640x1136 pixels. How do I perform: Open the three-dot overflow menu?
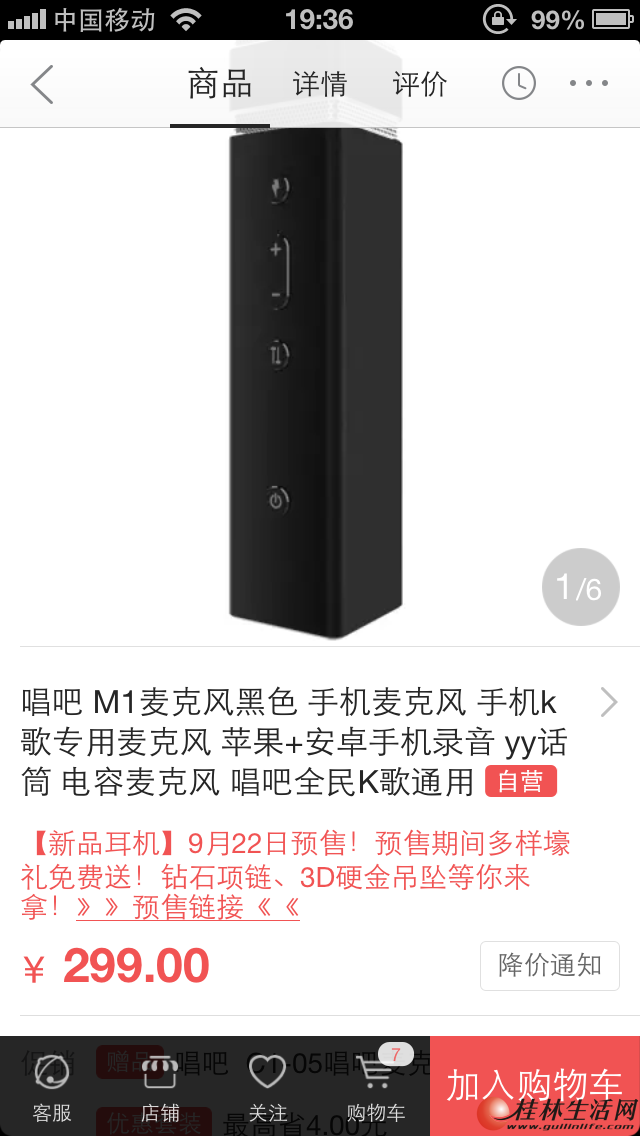pyautogui.click(x=588, y=84)
